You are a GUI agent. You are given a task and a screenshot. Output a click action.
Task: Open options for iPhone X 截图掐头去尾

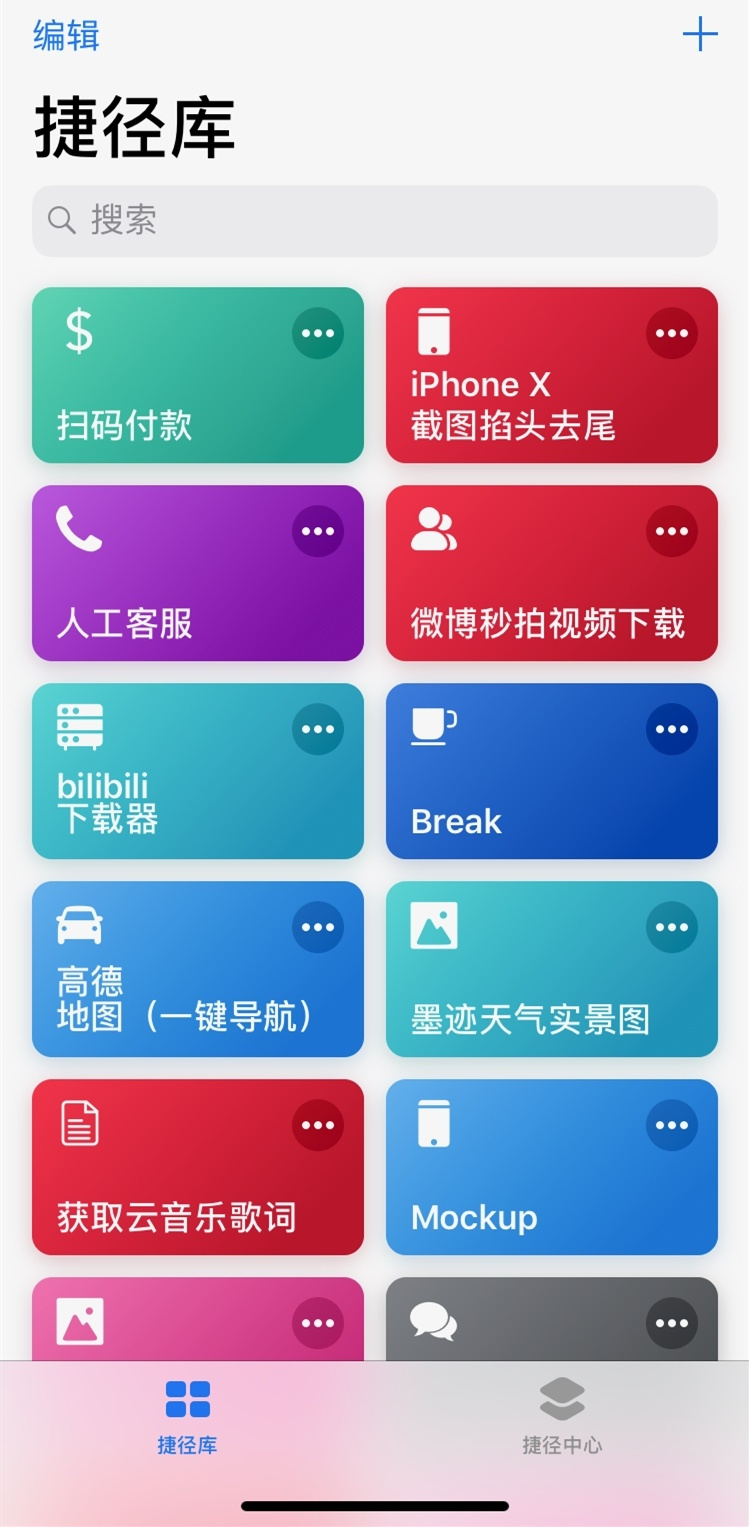[671, 334]
